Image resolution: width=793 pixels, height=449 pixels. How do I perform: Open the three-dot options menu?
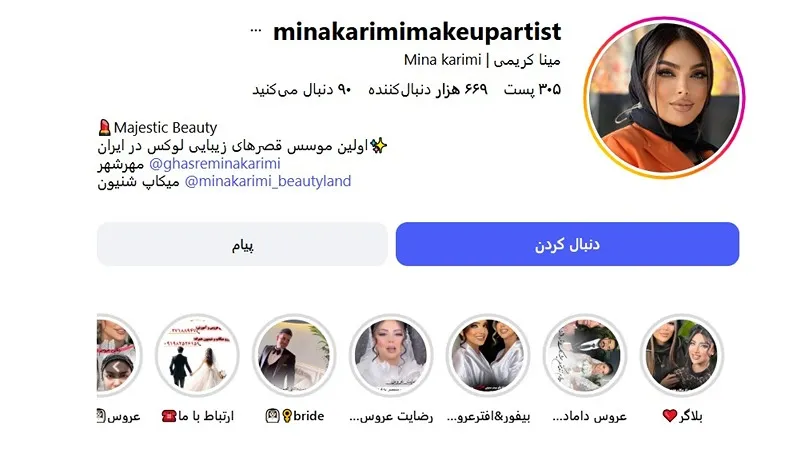[255, 31]
